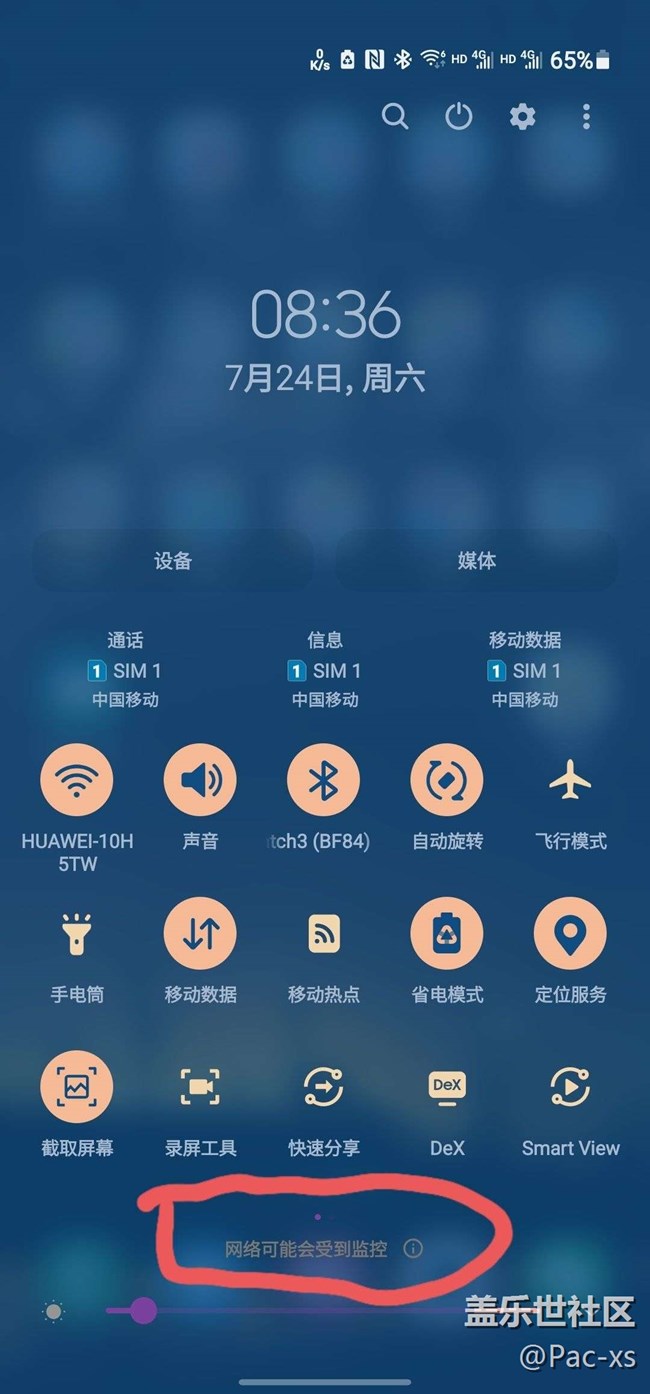Change the SIM under 信息

[325, 670]
